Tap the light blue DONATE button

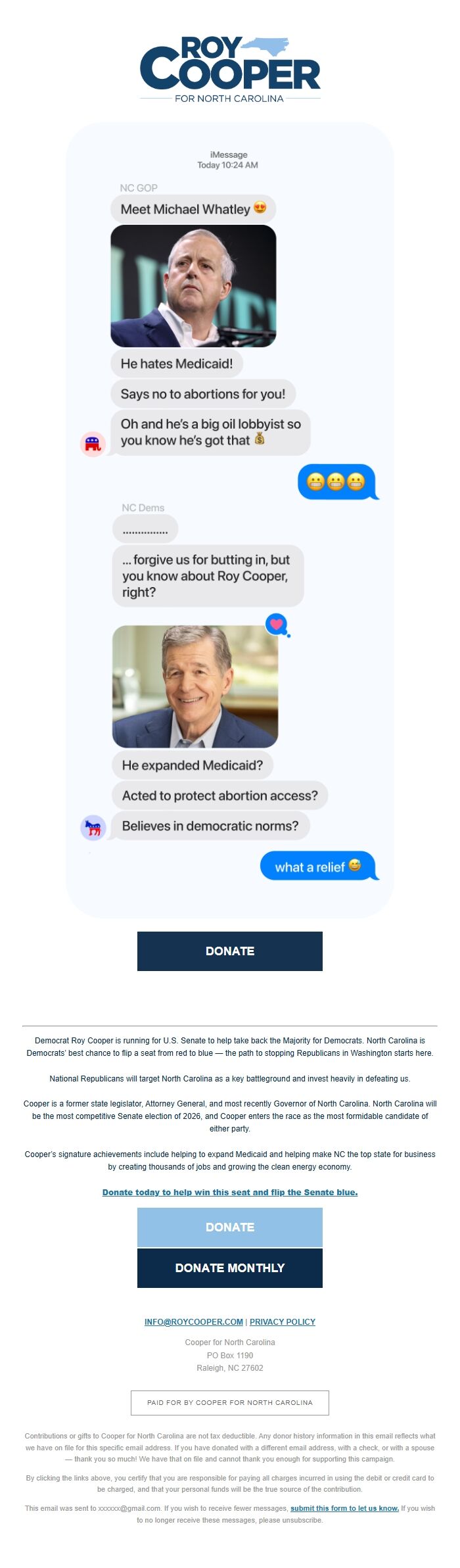[229, 1227]
